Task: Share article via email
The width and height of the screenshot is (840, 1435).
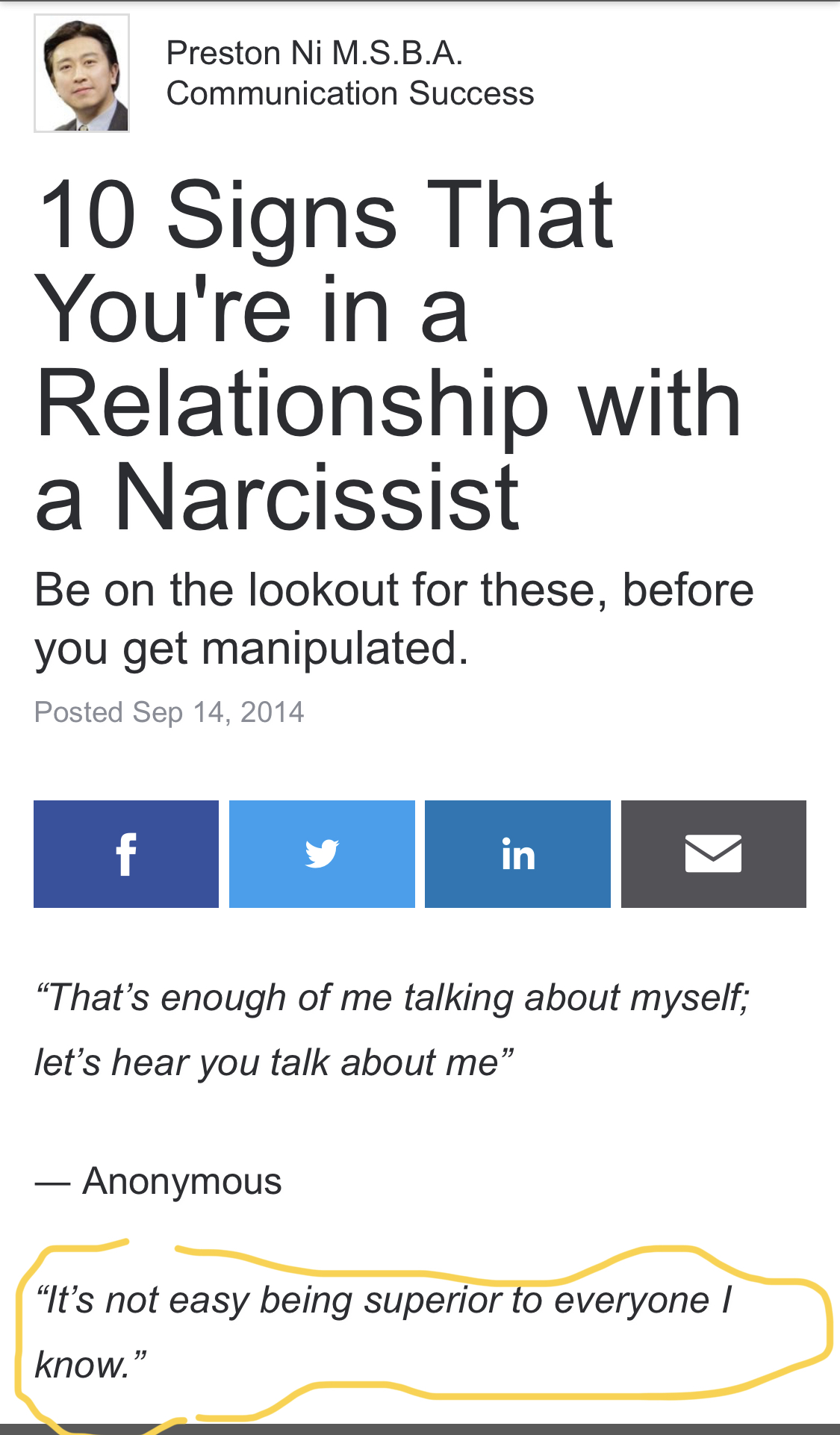Action: tap(713, 854)
